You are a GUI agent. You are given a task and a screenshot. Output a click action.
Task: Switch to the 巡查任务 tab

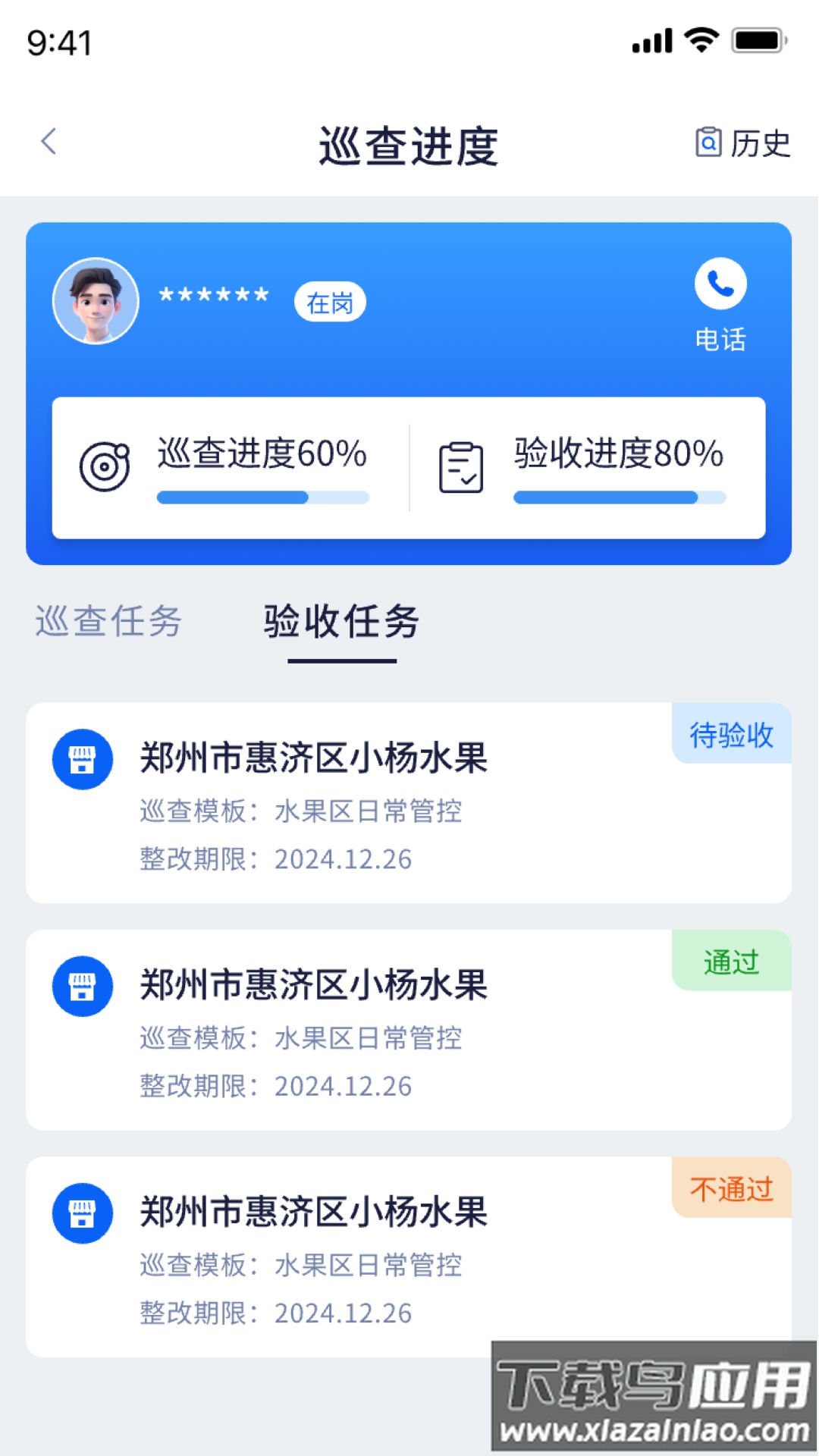click(108, 622)
